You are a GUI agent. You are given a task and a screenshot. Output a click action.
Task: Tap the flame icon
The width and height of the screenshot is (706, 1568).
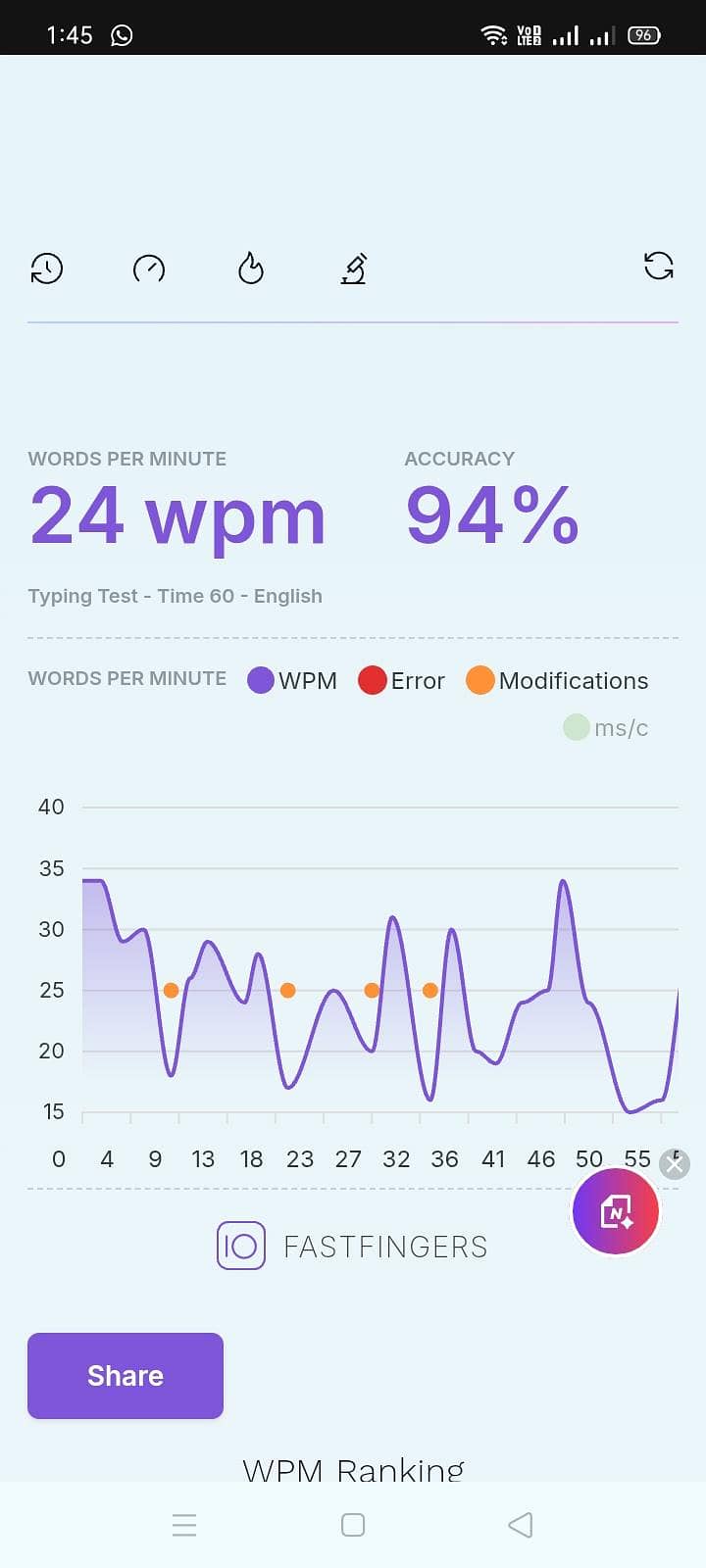point(251,268)
